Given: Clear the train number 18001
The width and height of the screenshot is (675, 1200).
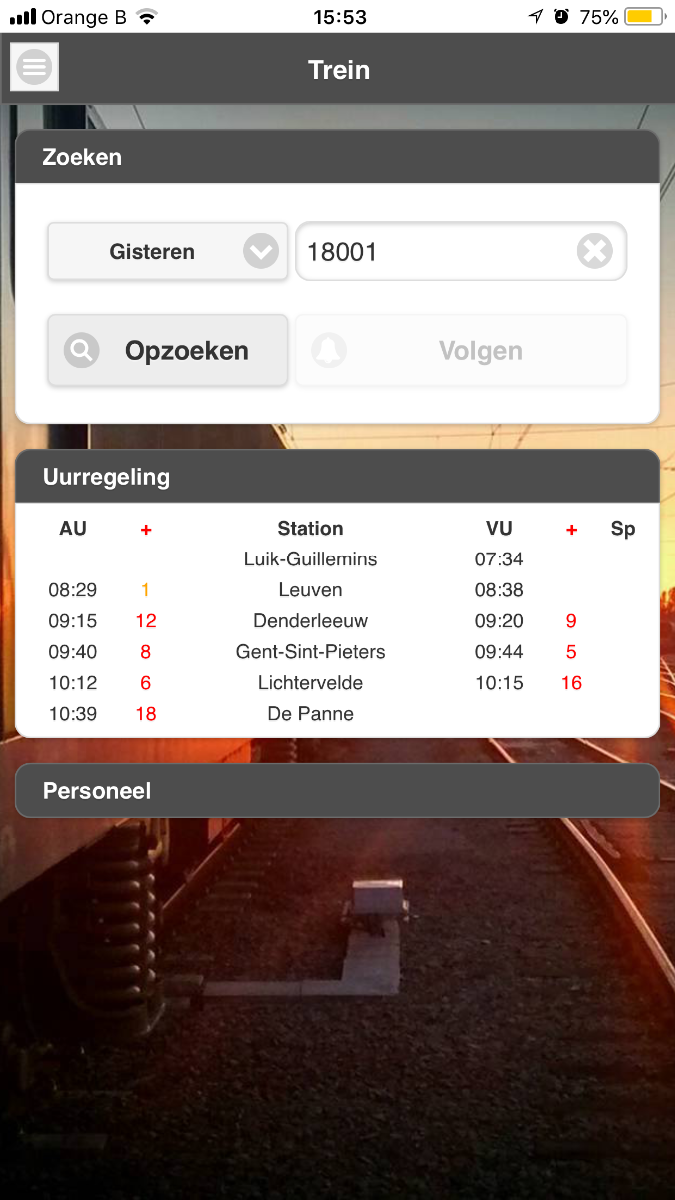Looking at the screenshot, I should click(595, 251).
